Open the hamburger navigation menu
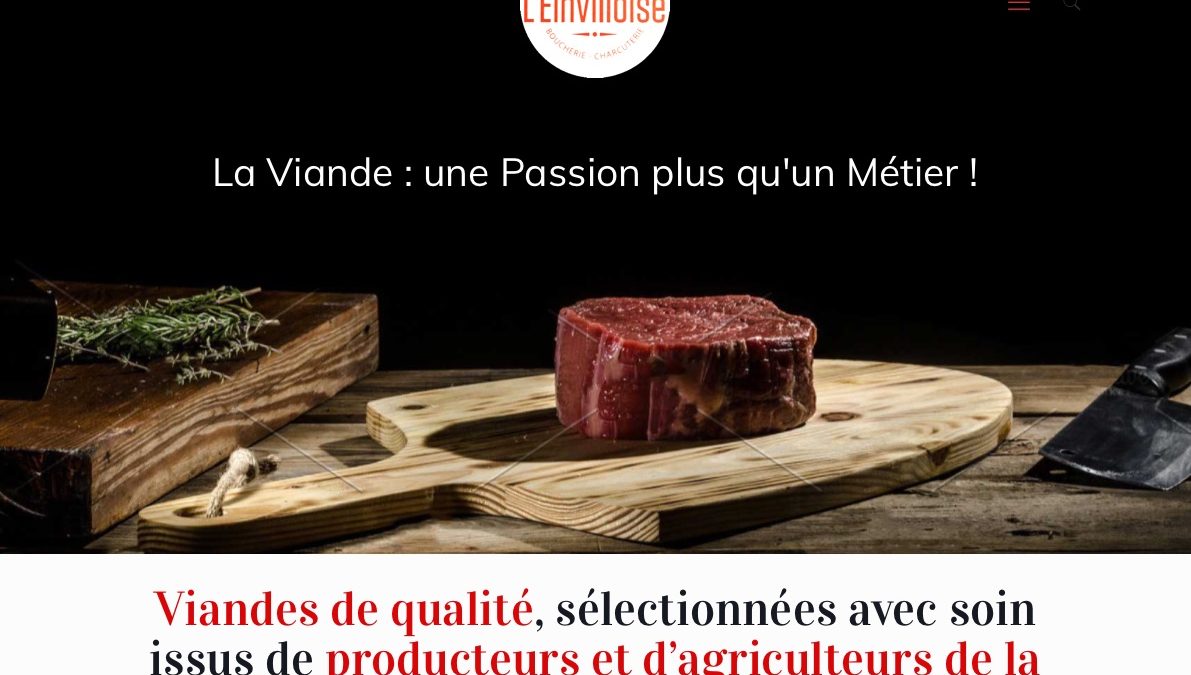The height and width of the screenshot is (675, 1191). click(1018, 5)
